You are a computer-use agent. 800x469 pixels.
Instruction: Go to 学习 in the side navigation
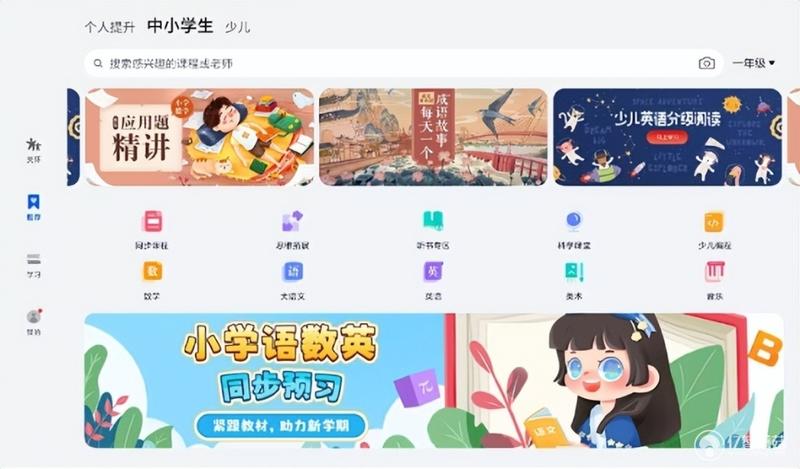(x=34, y=265)
